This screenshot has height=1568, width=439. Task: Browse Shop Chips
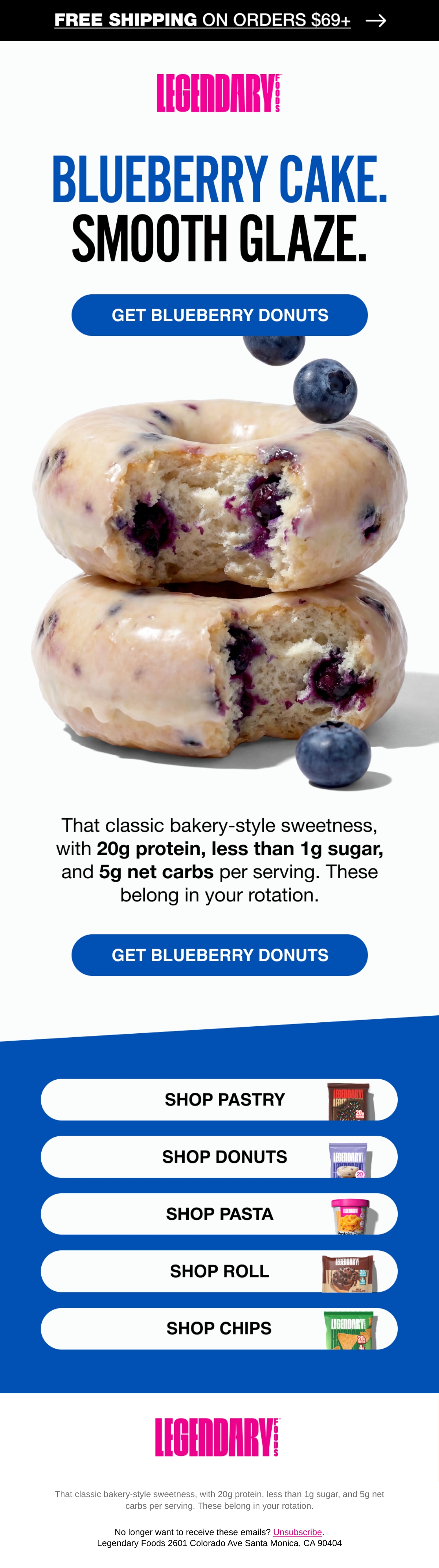[x=219, y=1329]
